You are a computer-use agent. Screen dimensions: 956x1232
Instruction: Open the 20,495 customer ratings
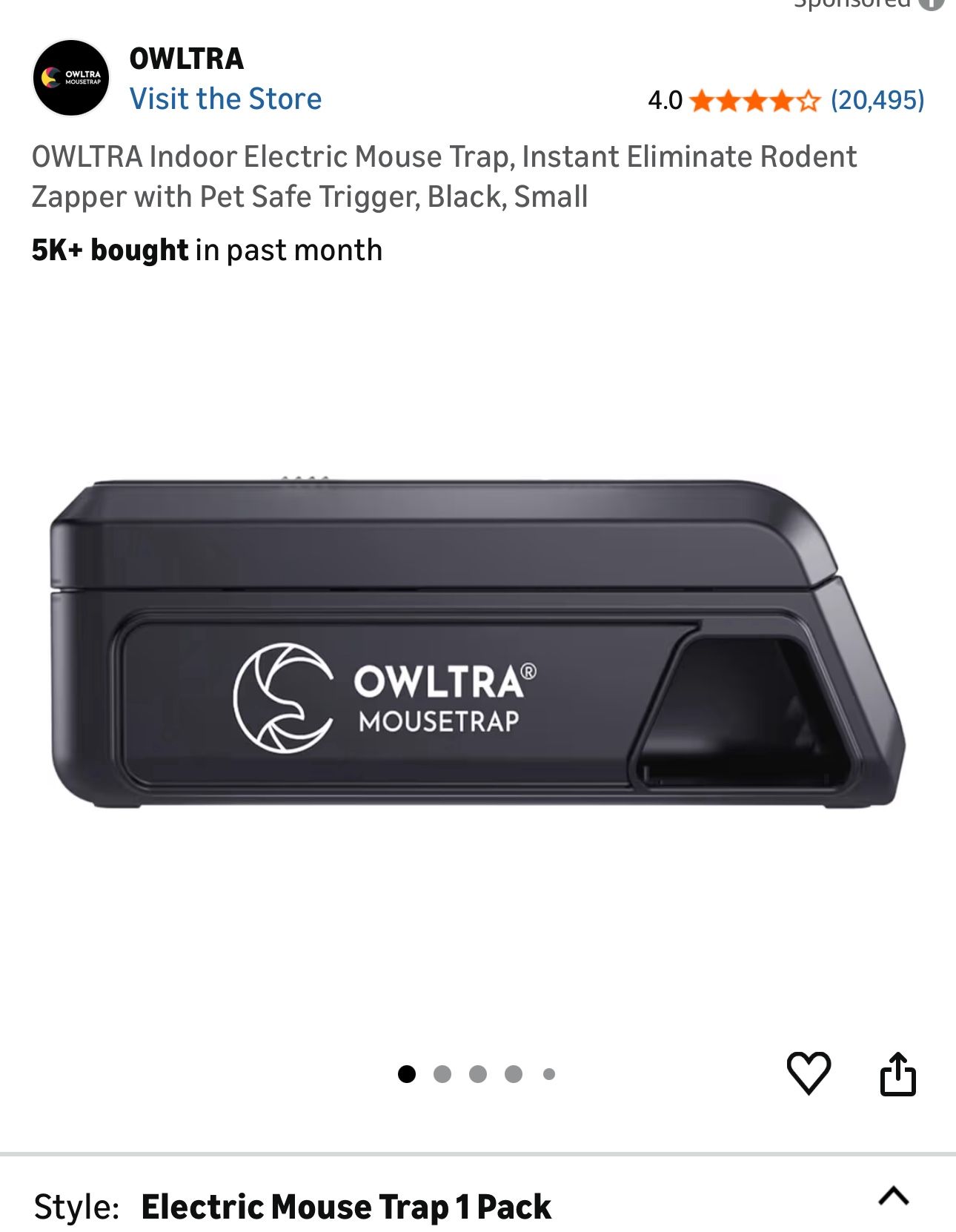[x=877, y=100]
